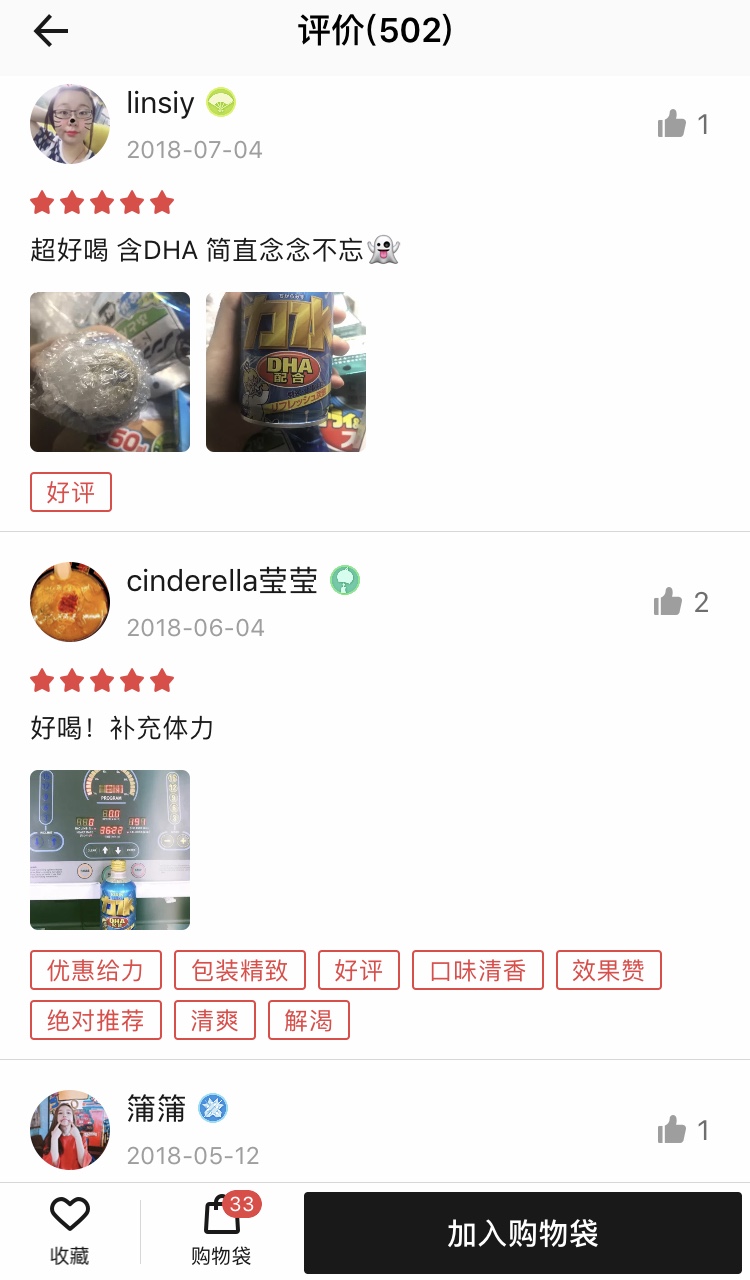The height and width of the screenshot is (1280, 750).
Task: Select the 好评 tag under linsiy's review
Action: pos(70,492)
